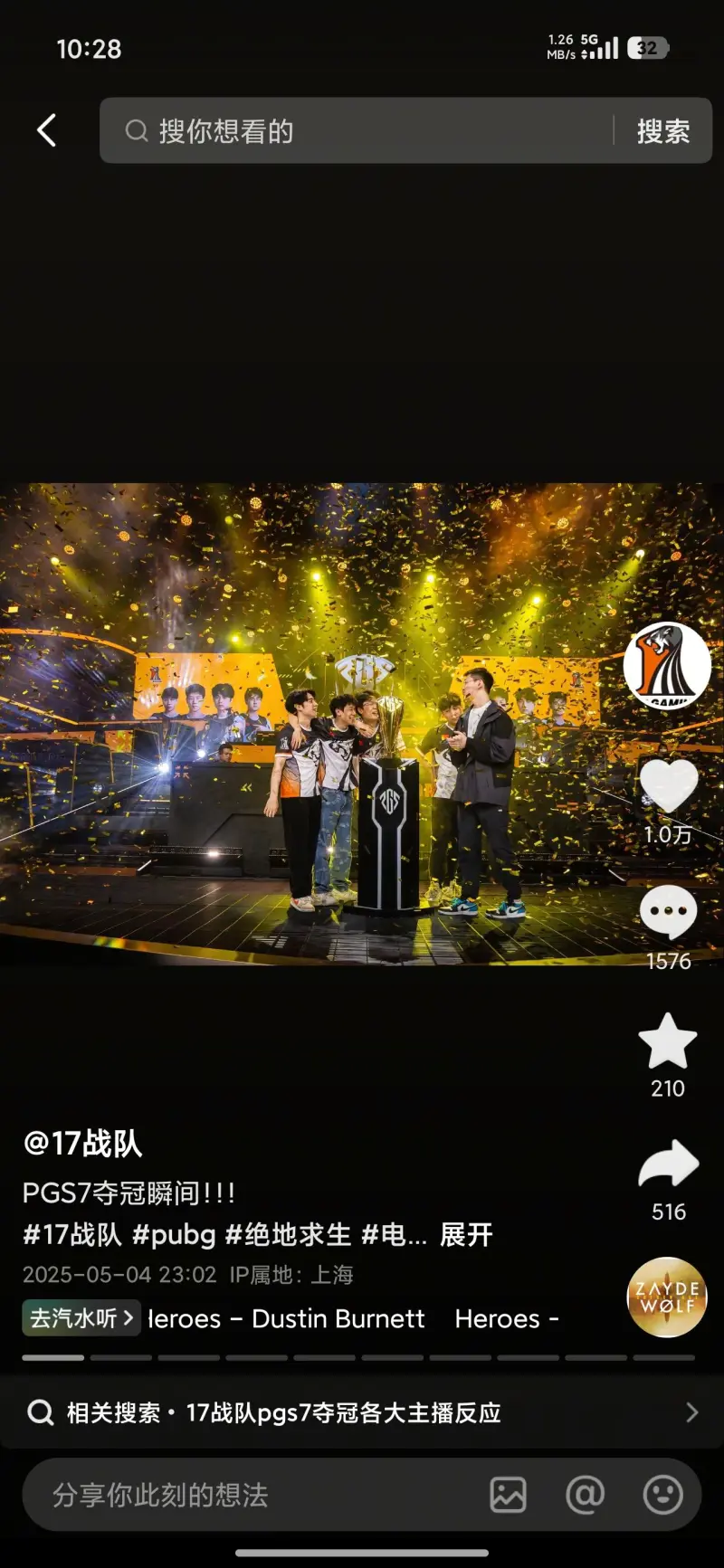Screen dimensions: 724x1568
Task: Open the @17战队 username
Action: coord(82,1144)
